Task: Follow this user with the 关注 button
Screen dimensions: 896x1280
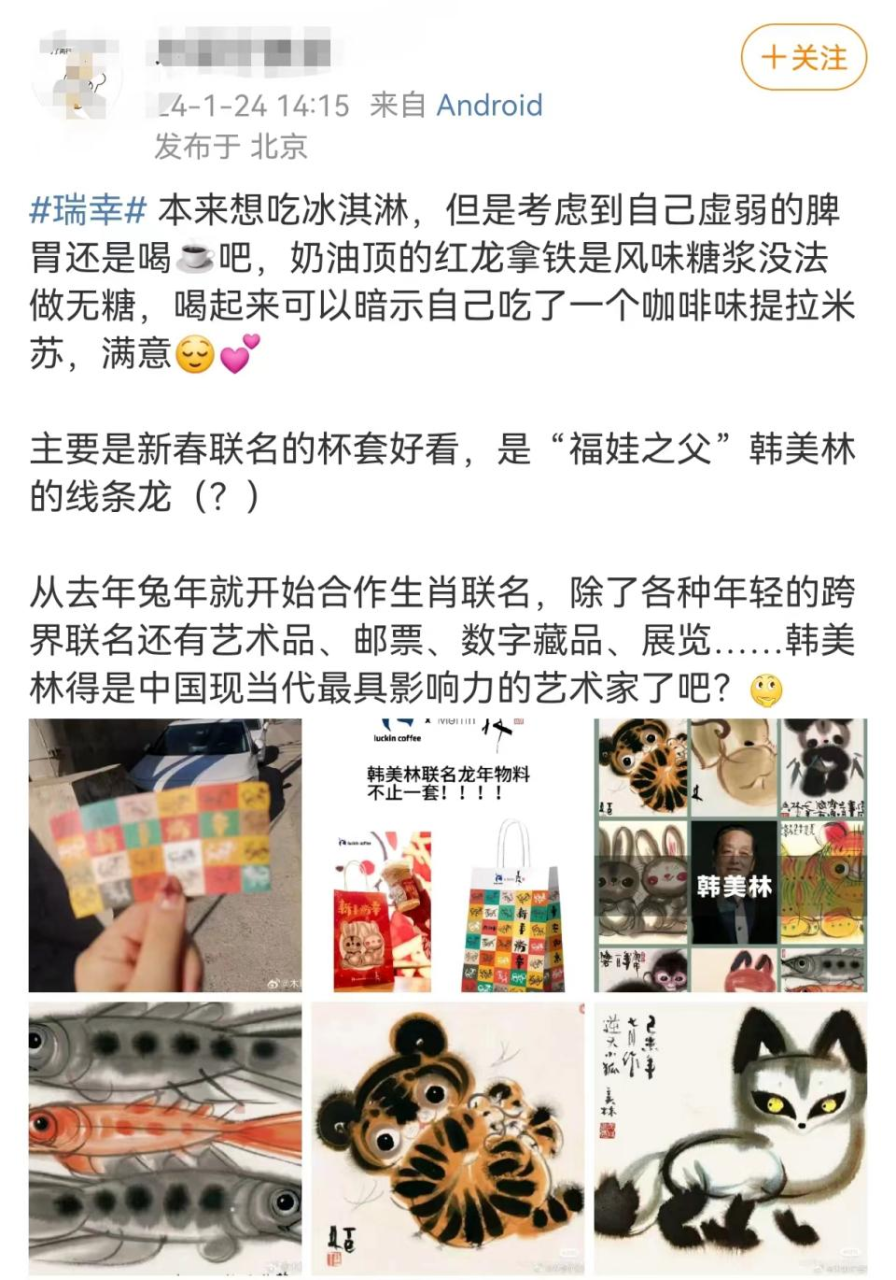Action: coord(803,58)
